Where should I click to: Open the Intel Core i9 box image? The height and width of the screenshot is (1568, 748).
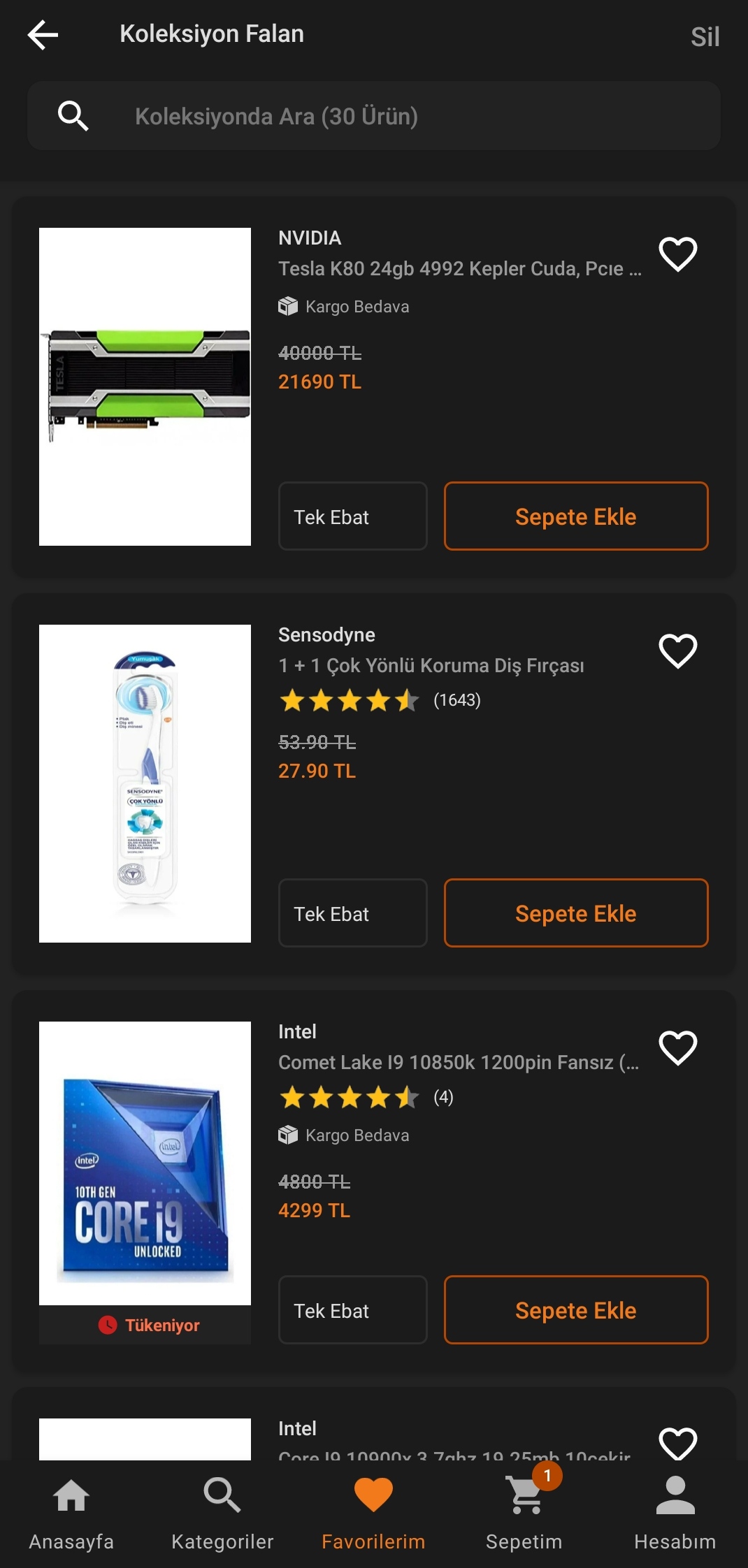click(x=145, y=1163)
